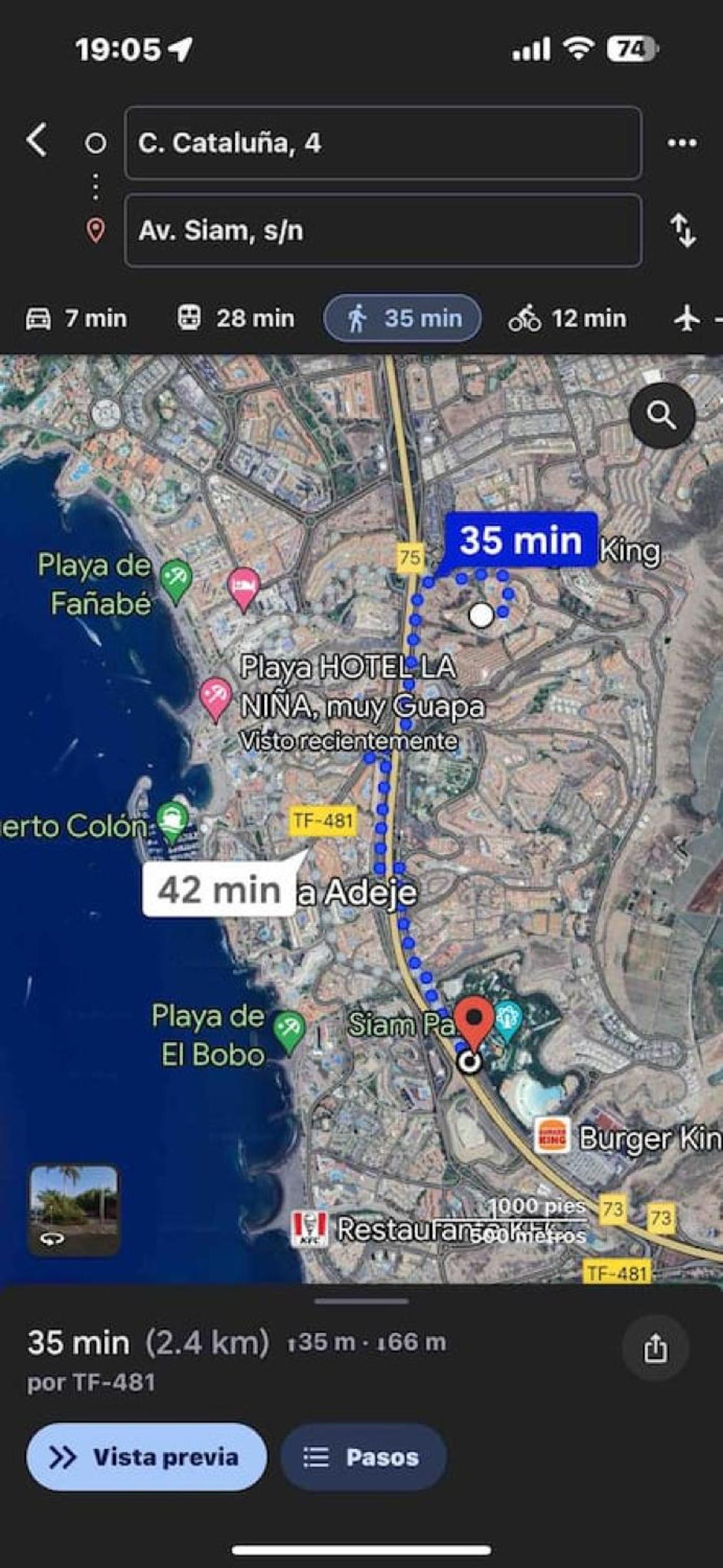Switch to public transit, 28 min

tap(235, 318)
